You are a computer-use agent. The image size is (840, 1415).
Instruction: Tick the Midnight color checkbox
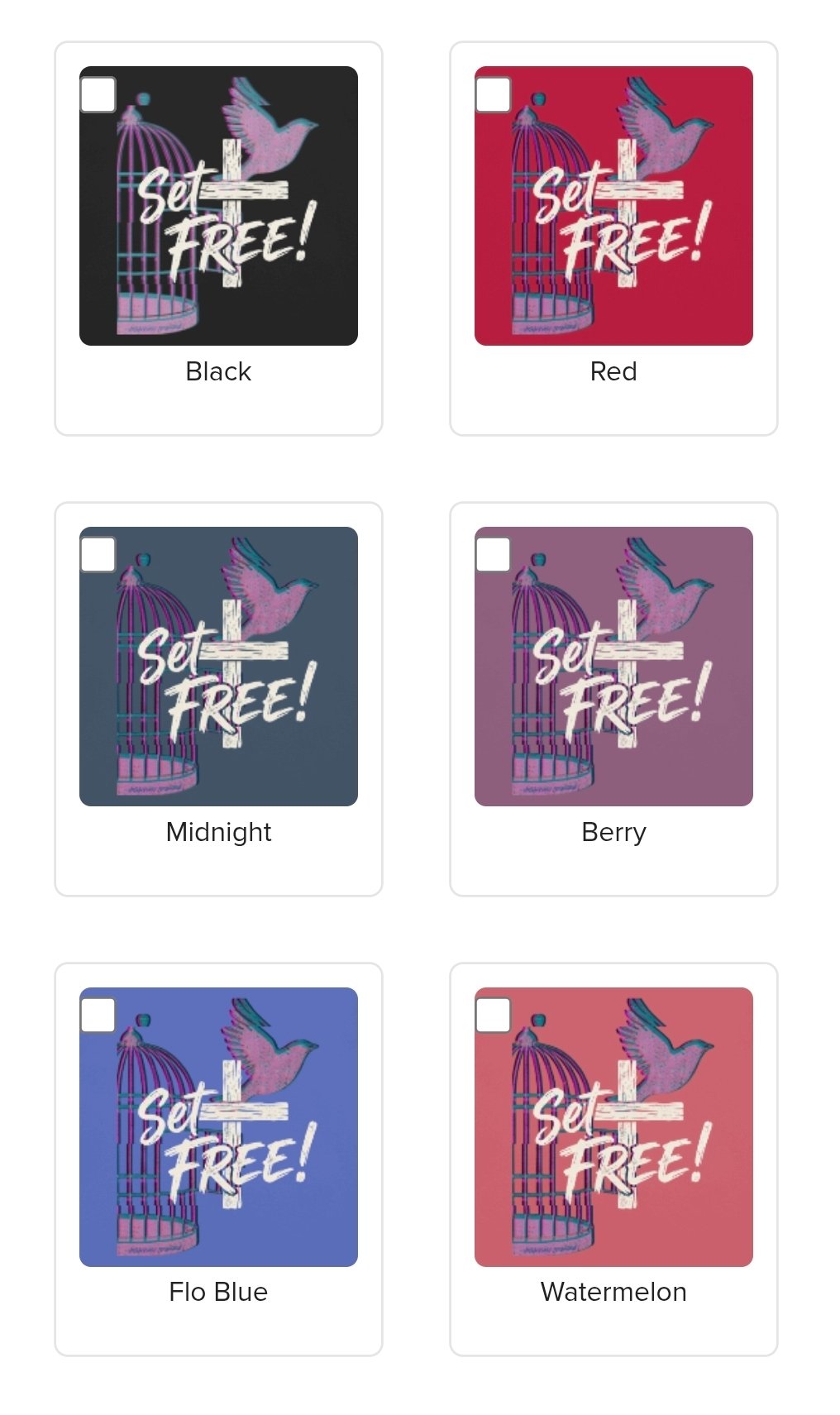click(98, 555)
